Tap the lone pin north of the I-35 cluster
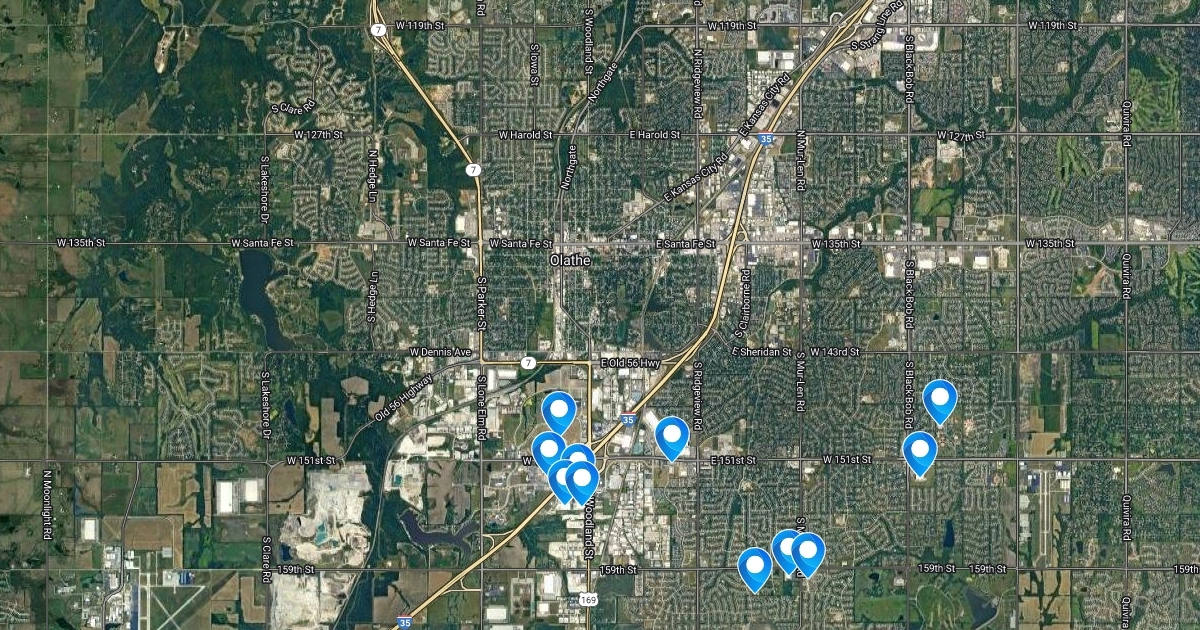 click(x=559, y=410)
